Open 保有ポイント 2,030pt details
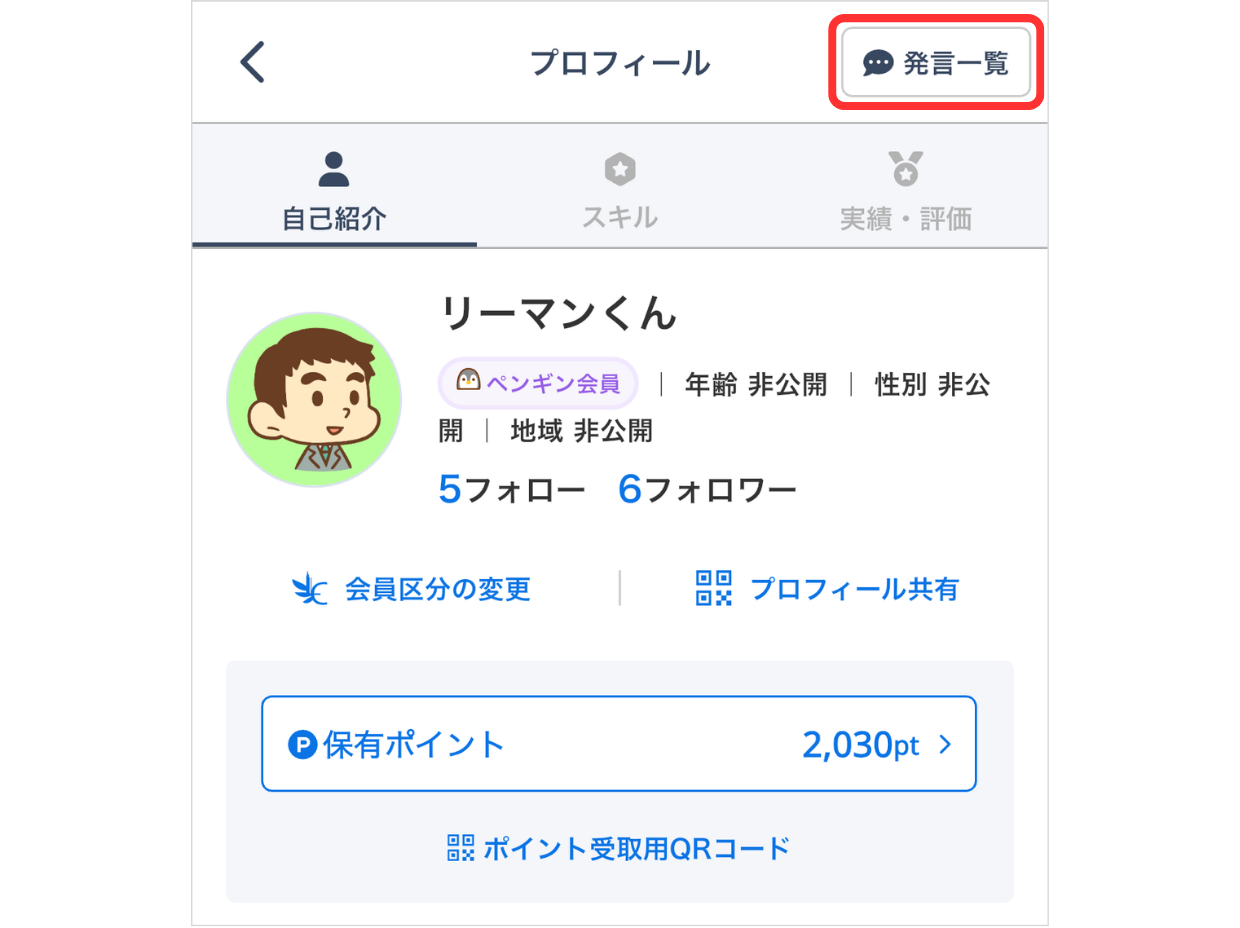The width and height of the screenshot is (1240, 928). click(x=618, y=744)
